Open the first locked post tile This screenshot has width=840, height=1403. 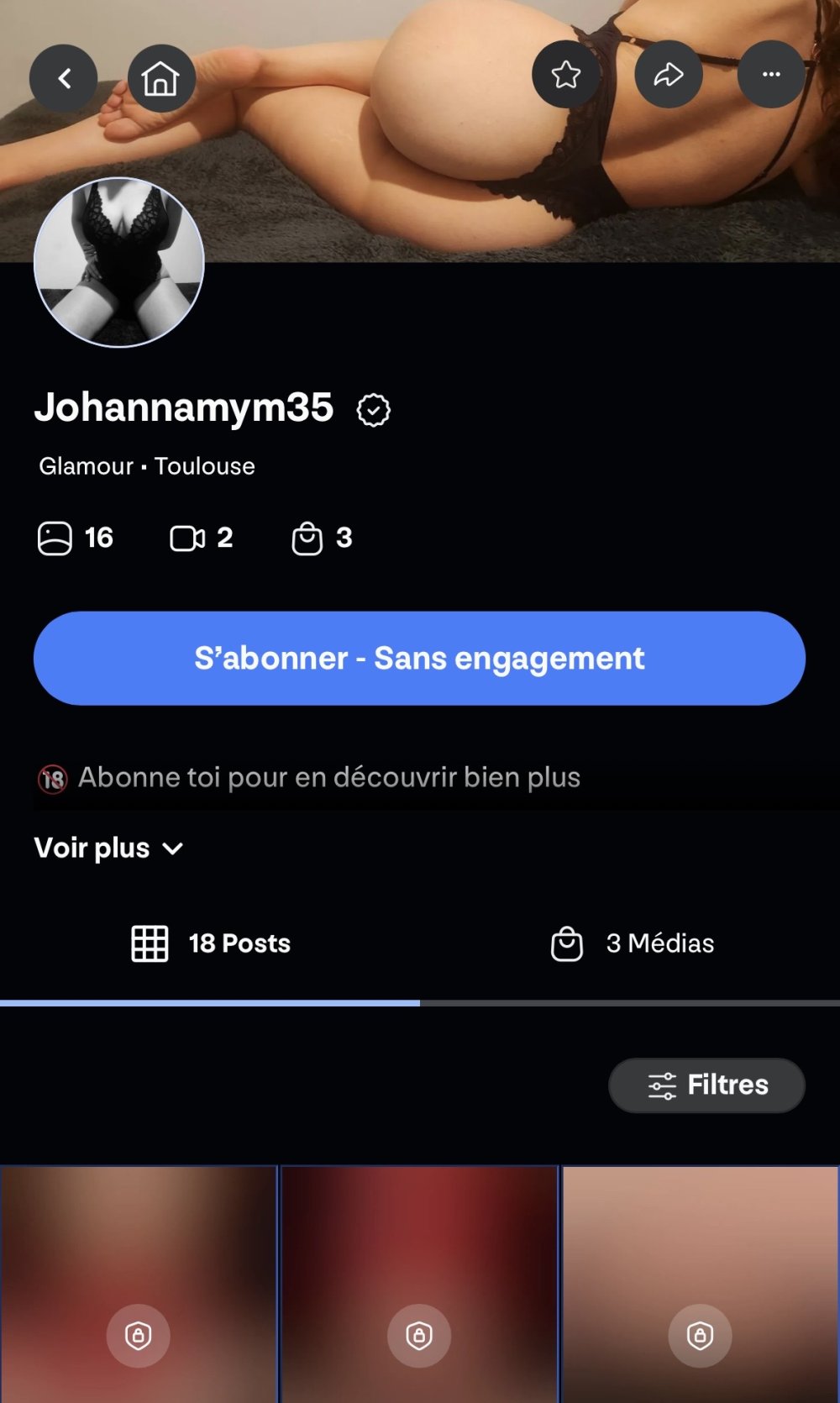(139, 1284)
